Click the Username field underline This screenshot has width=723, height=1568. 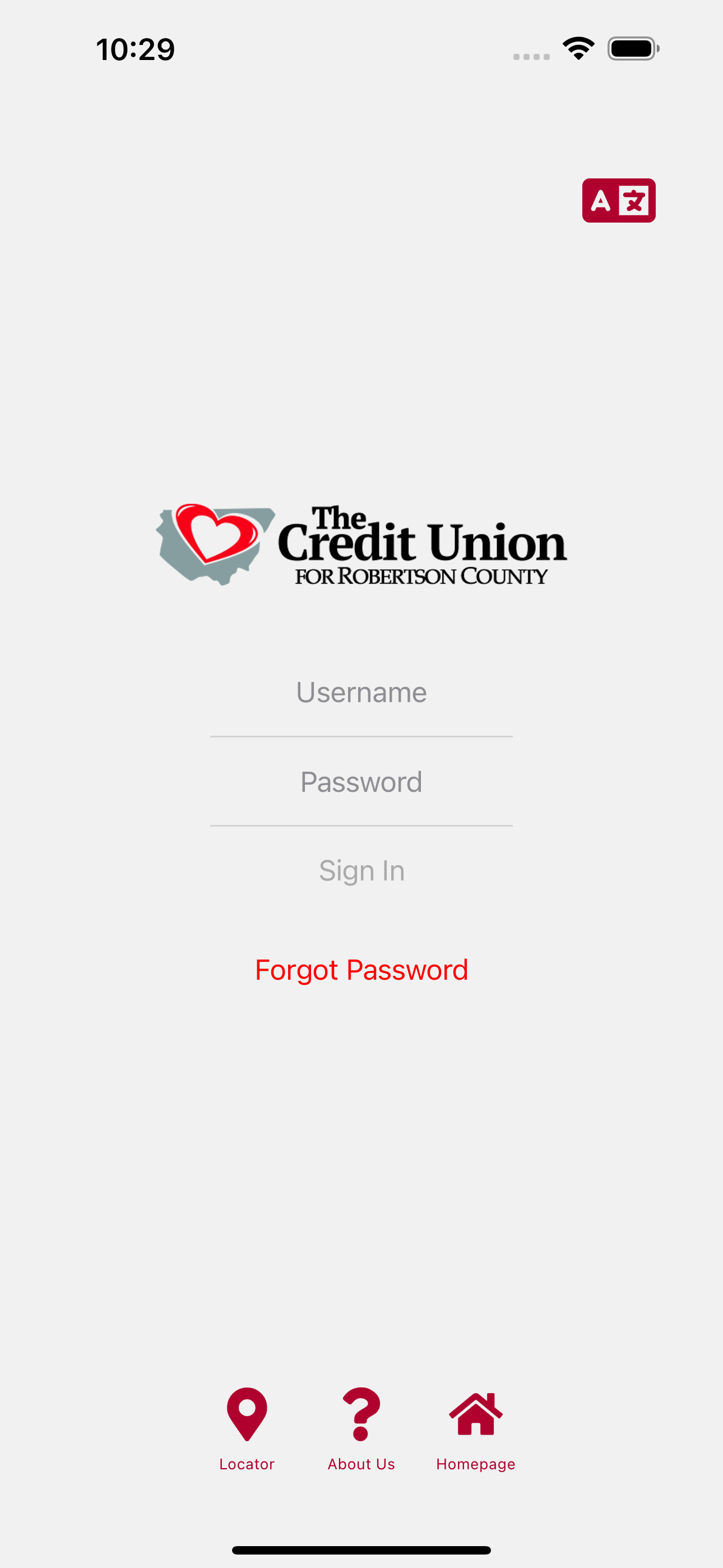point(361,736)
